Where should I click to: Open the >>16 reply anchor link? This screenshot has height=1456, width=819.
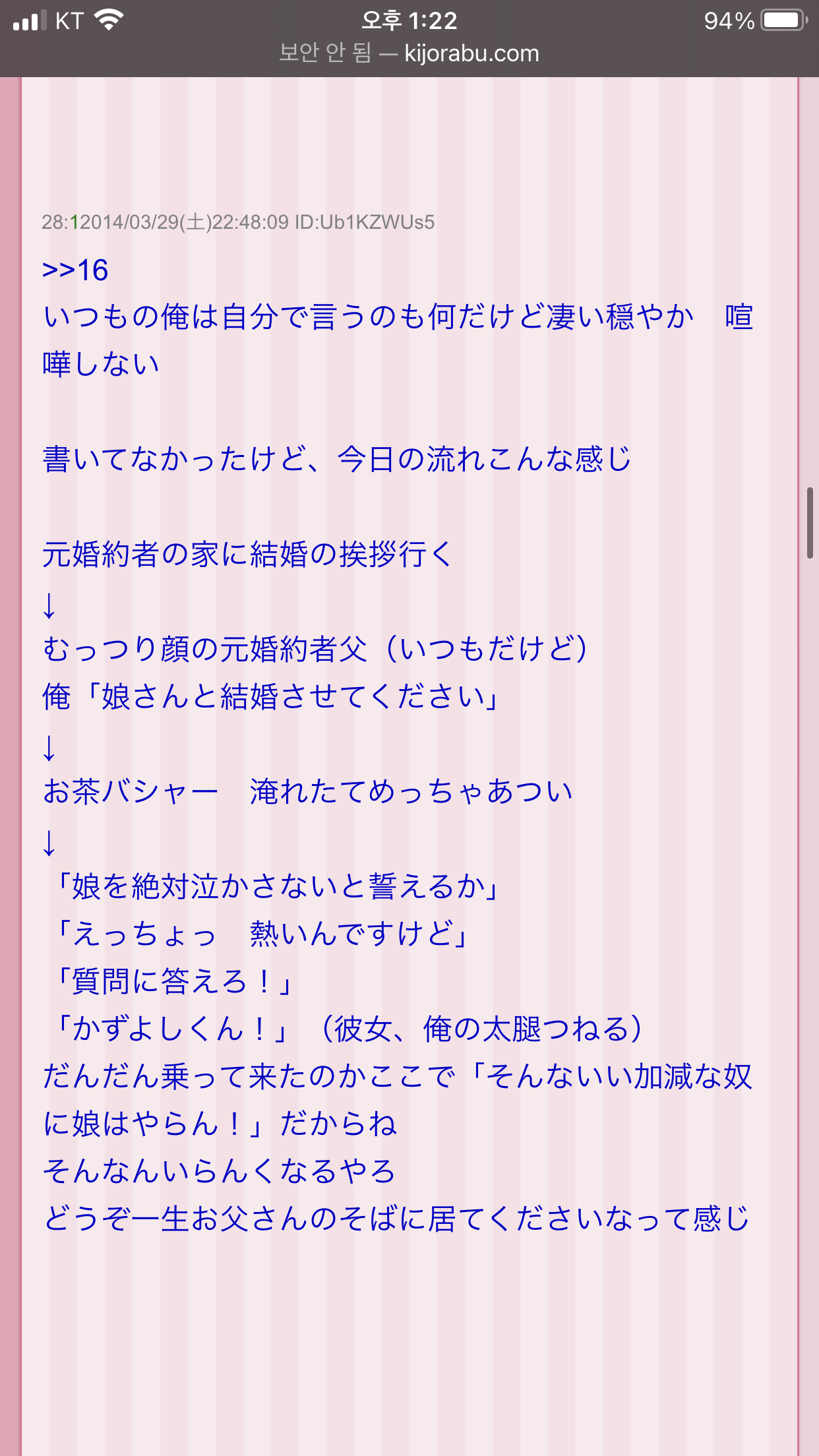(75, 270)
